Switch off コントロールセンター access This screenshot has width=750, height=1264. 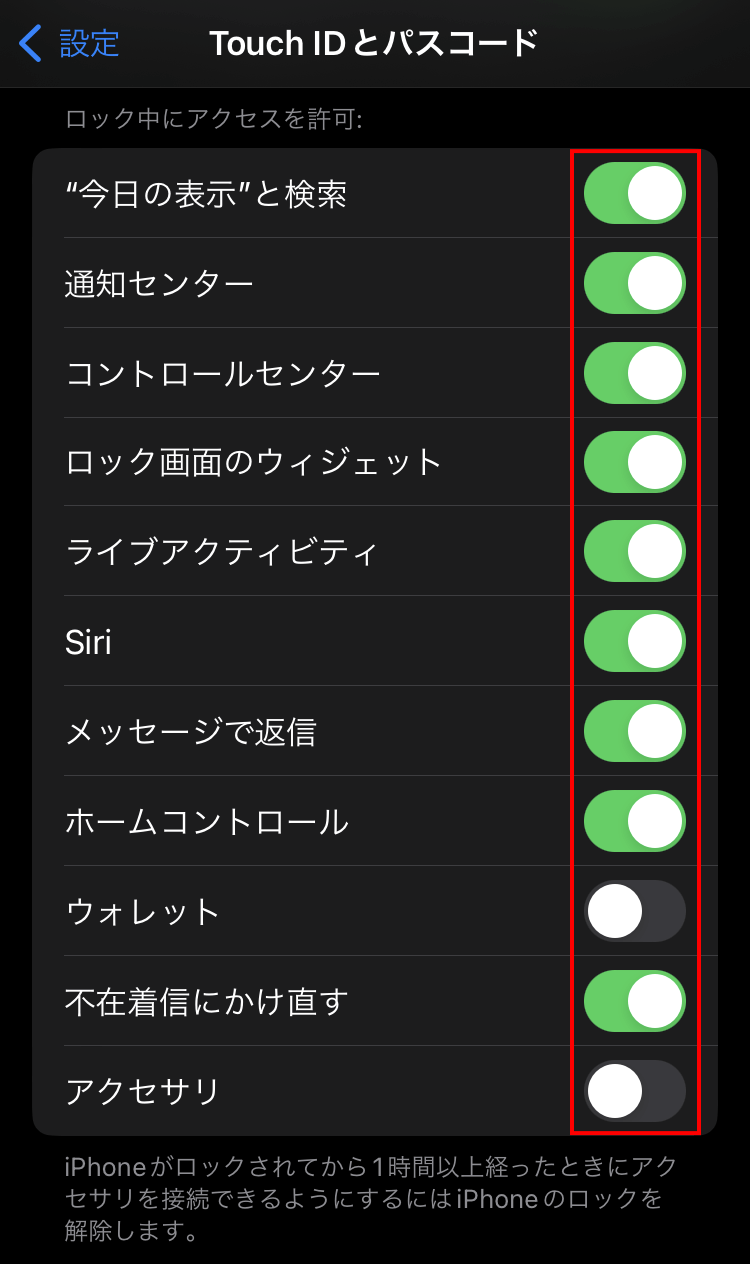pyautogui.click(x=634, y=373)
